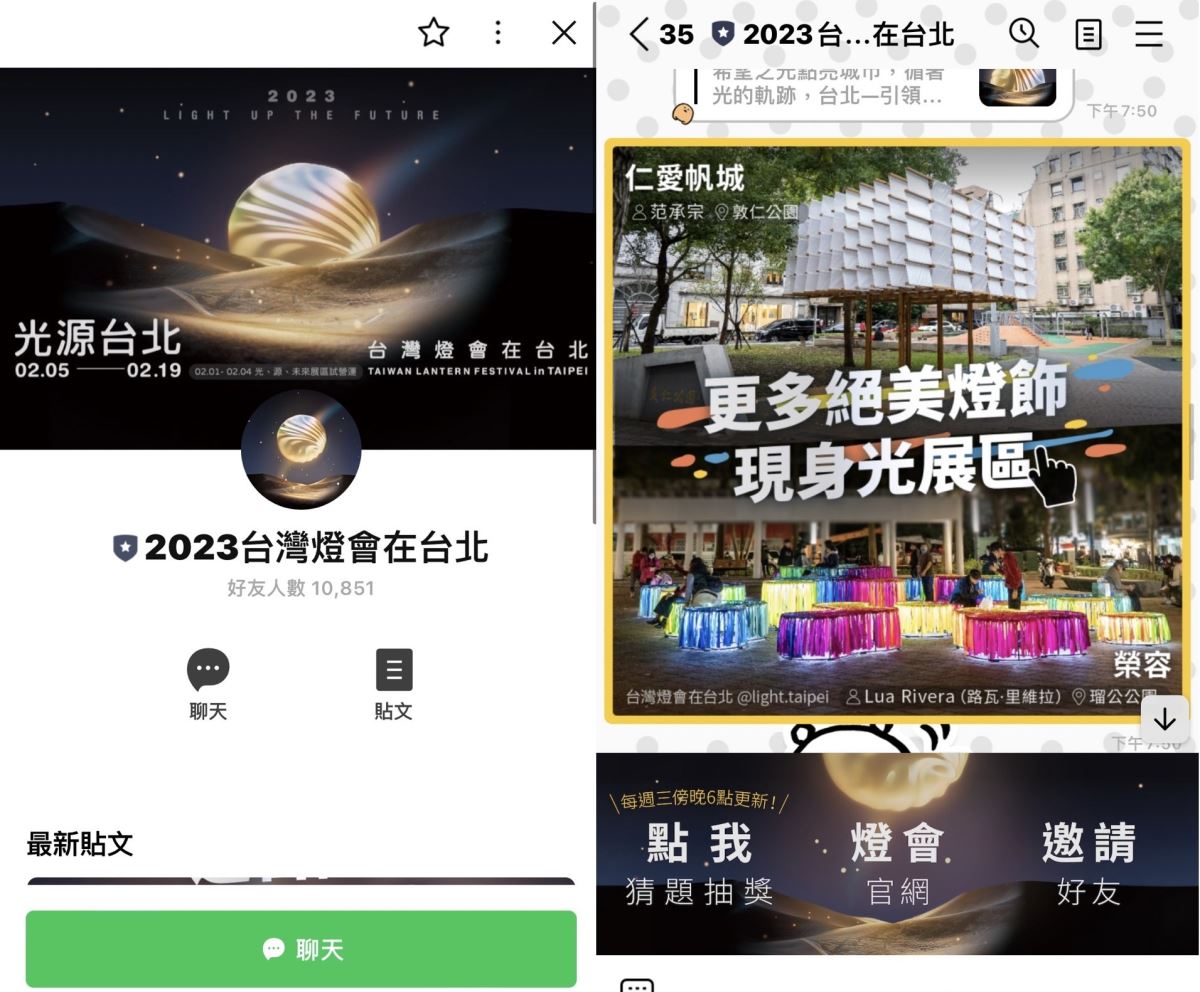Image resolution: width=1200 pixels, height=992 pixels.
Task: Switch to the keyboard input icon
Action: coord(638,984)
